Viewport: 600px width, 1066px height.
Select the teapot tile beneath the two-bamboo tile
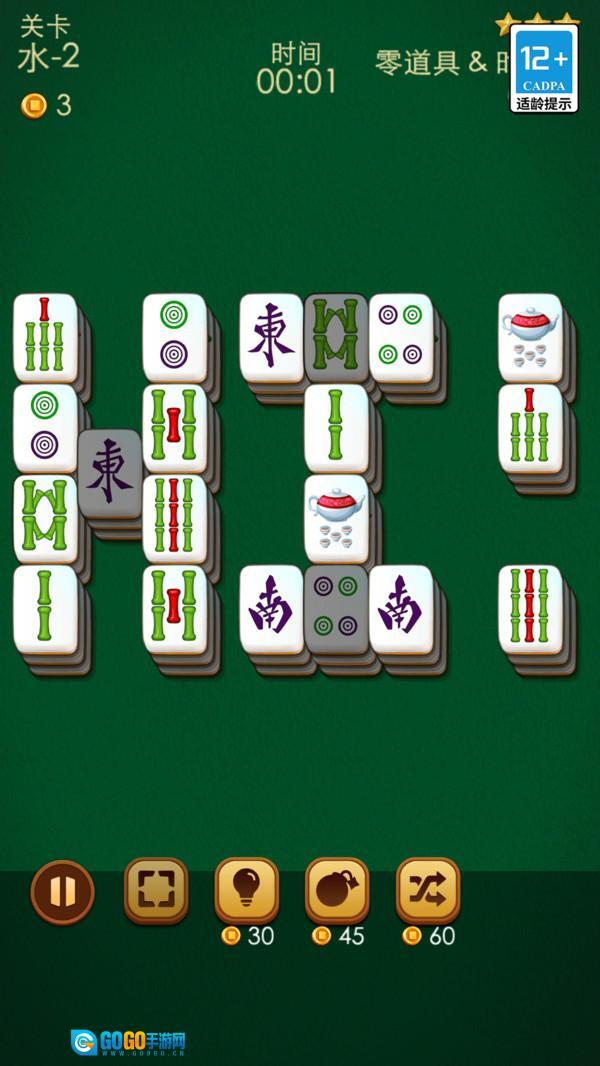point(336,519)
